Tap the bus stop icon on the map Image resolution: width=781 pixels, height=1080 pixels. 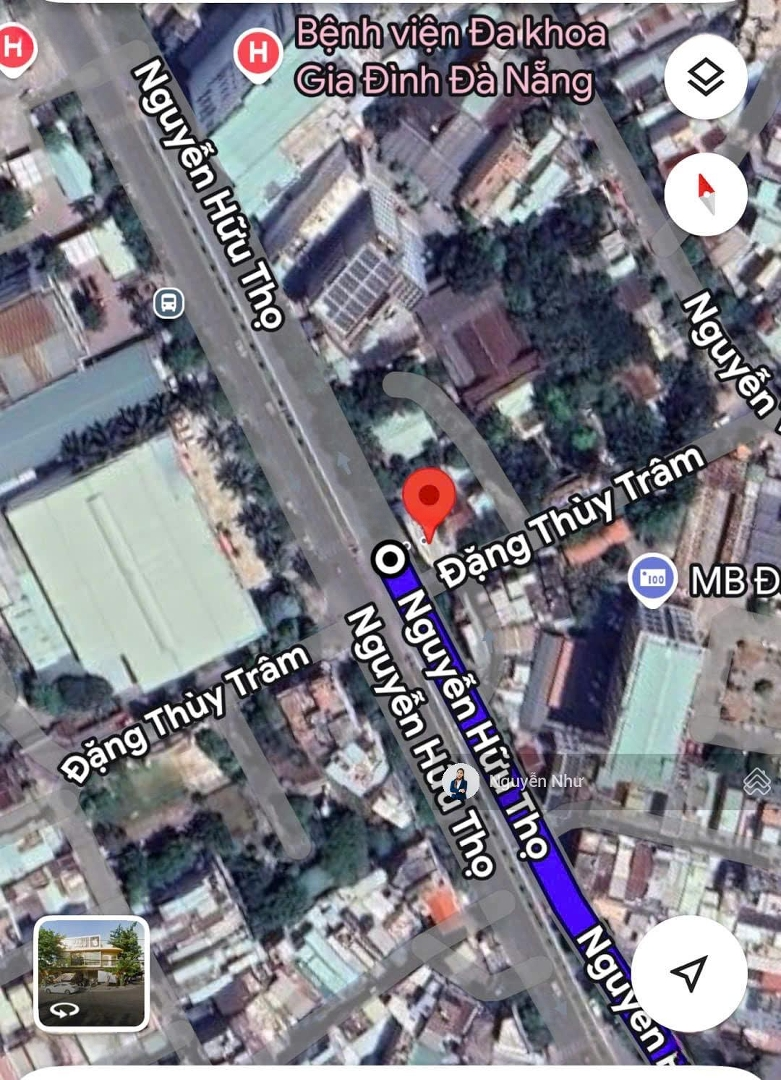(x=168, y=302)
